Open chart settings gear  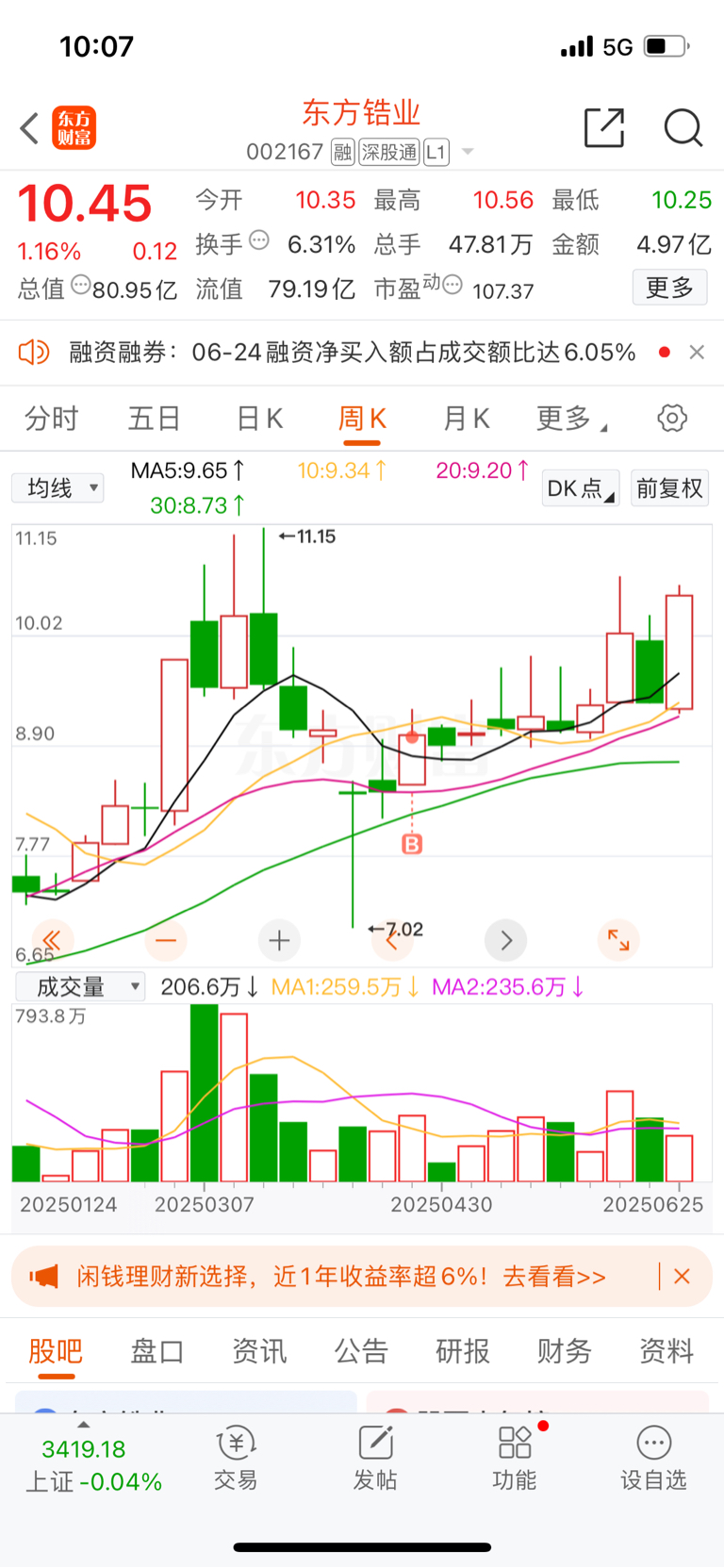[672, 418]
